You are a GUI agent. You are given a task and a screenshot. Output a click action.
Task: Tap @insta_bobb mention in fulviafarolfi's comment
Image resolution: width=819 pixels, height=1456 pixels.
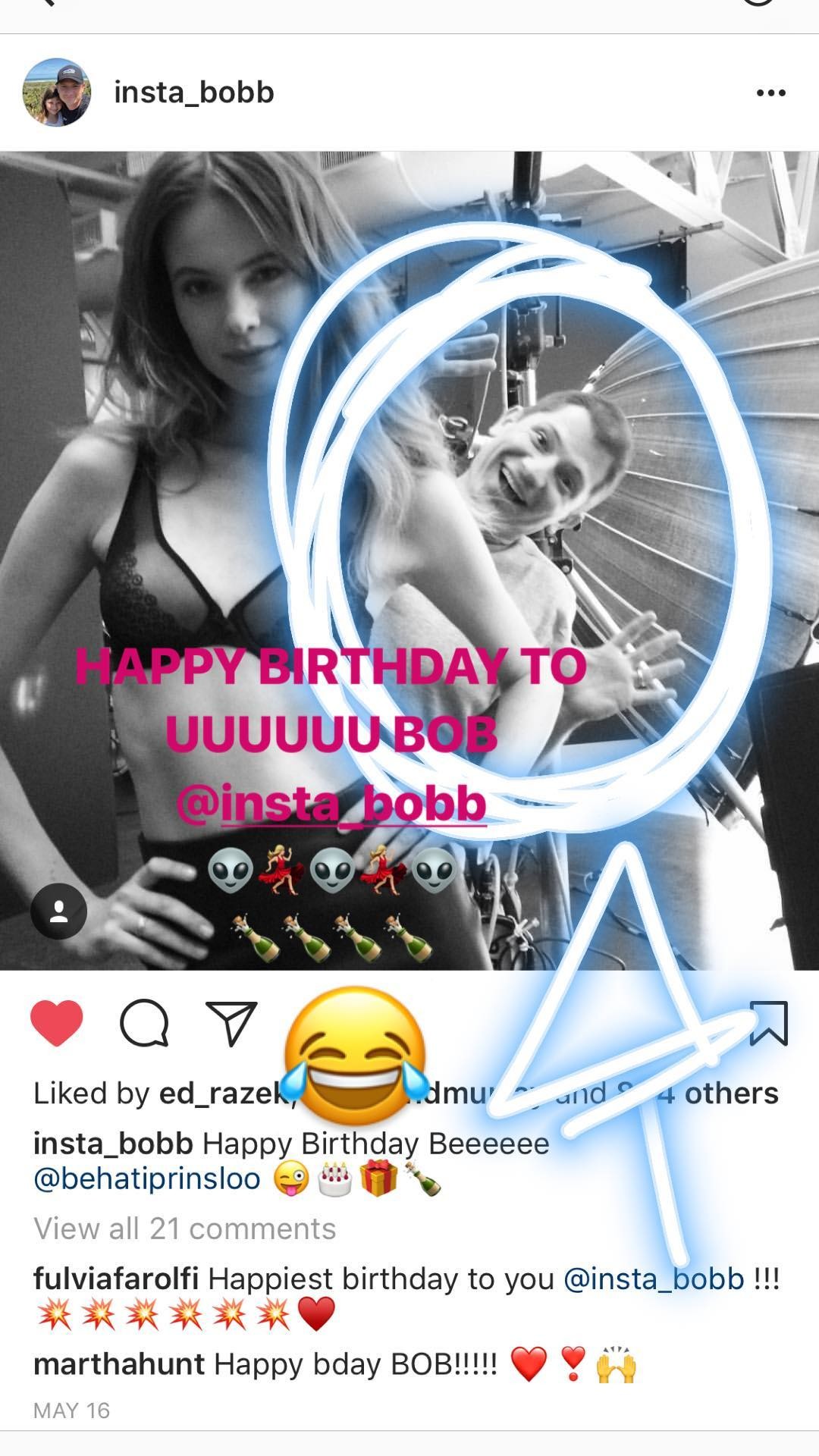coord(654,1279)
